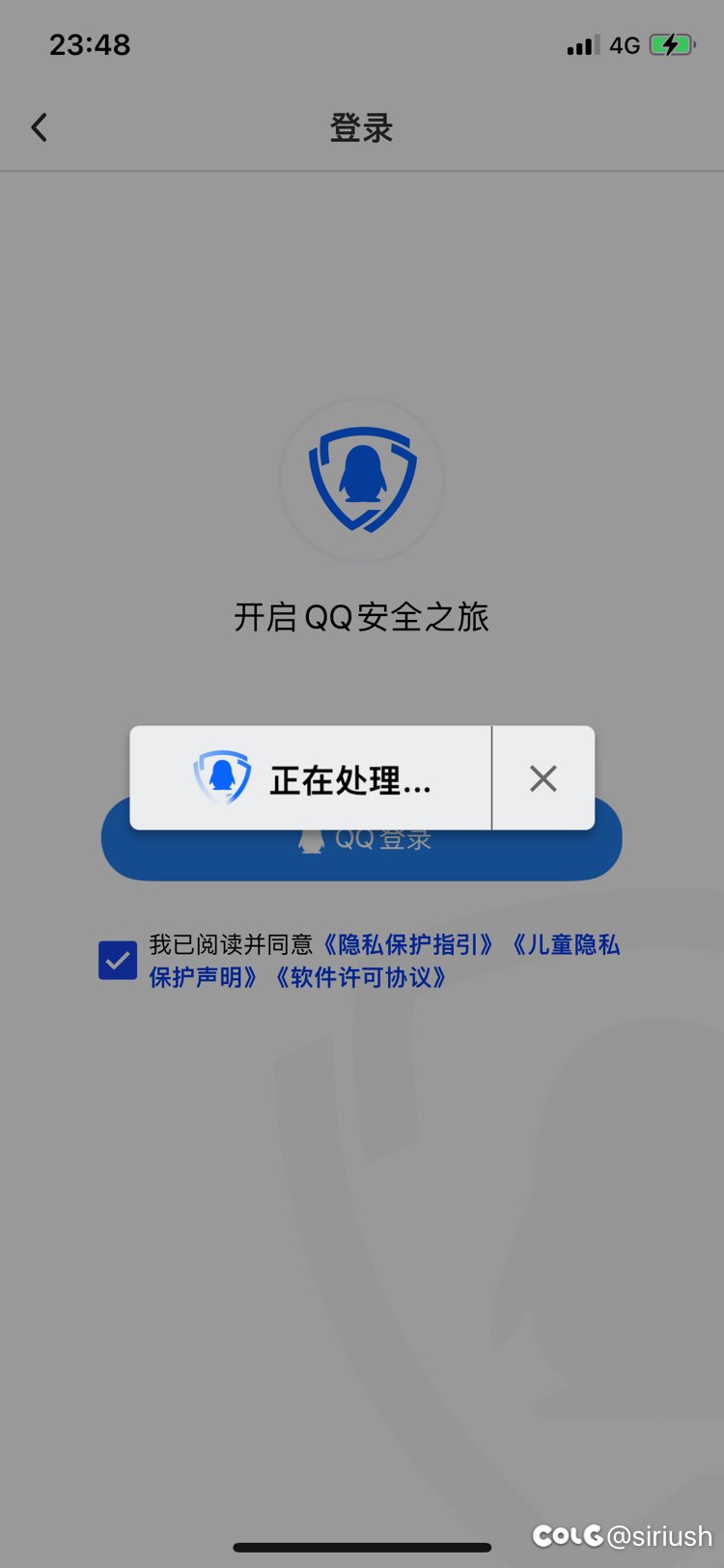Image resolution: width=724 pixels, height=1568 pixels.
Task: Tap the back chevron in the top-left corner
Action: 39,126
